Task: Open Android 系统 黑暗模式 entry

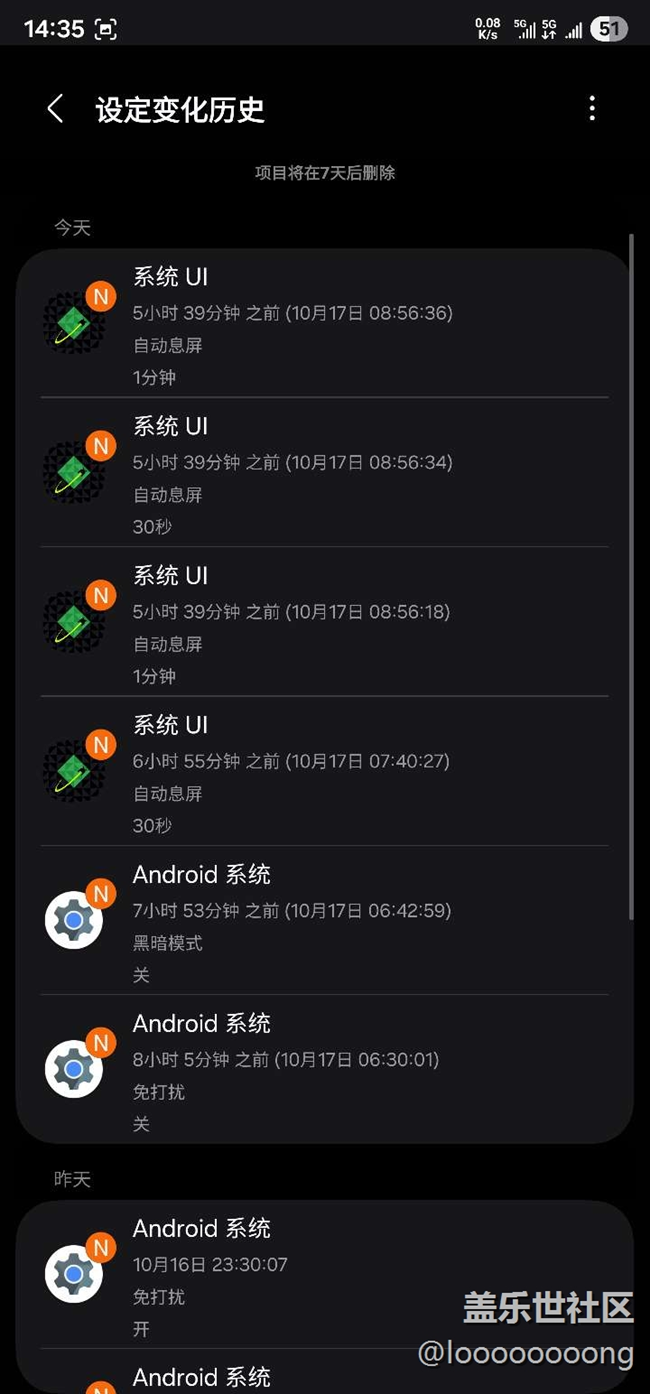Action: pos(324,921)
